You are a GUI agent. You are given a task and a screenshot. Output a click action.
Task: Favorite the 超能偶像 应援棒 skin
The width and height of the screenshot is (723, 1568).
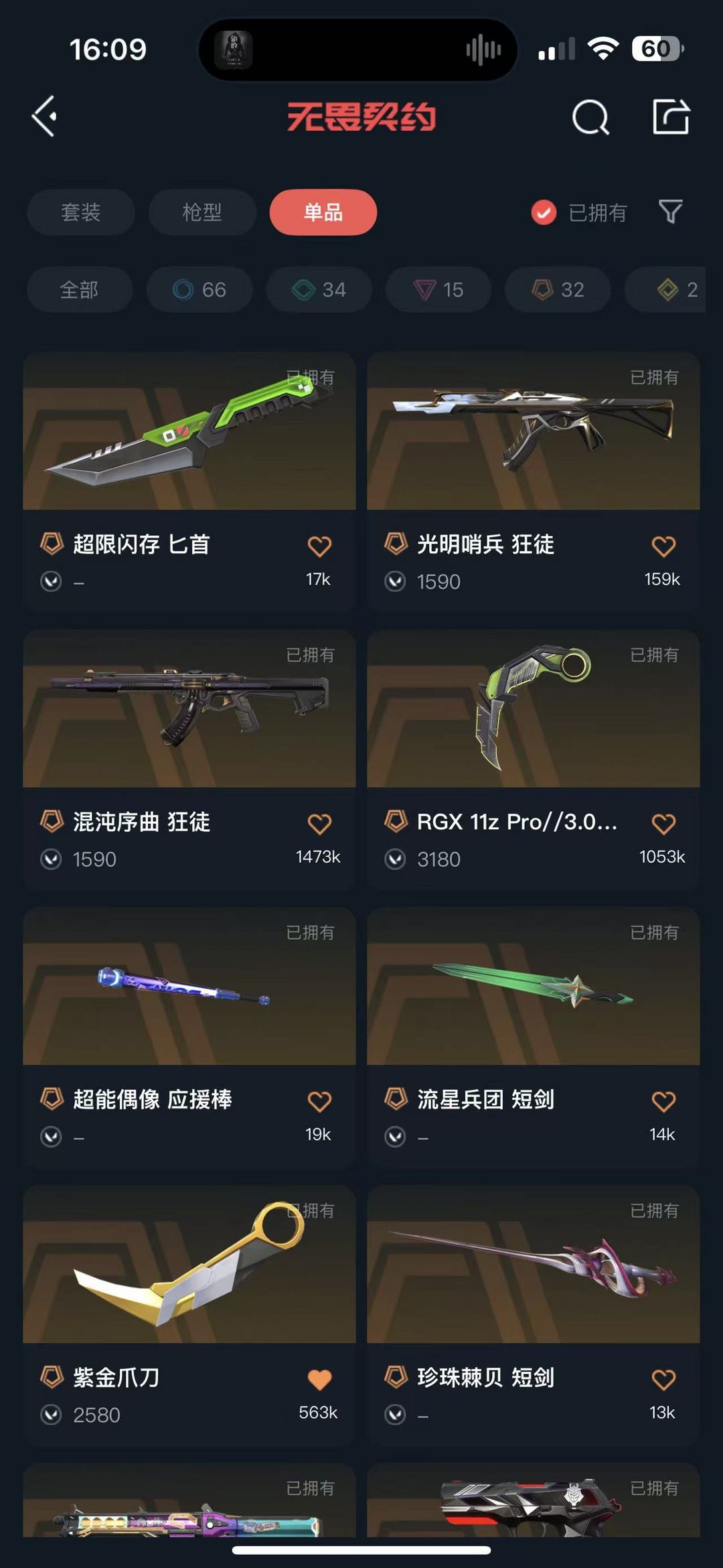tap(319, 1101)
